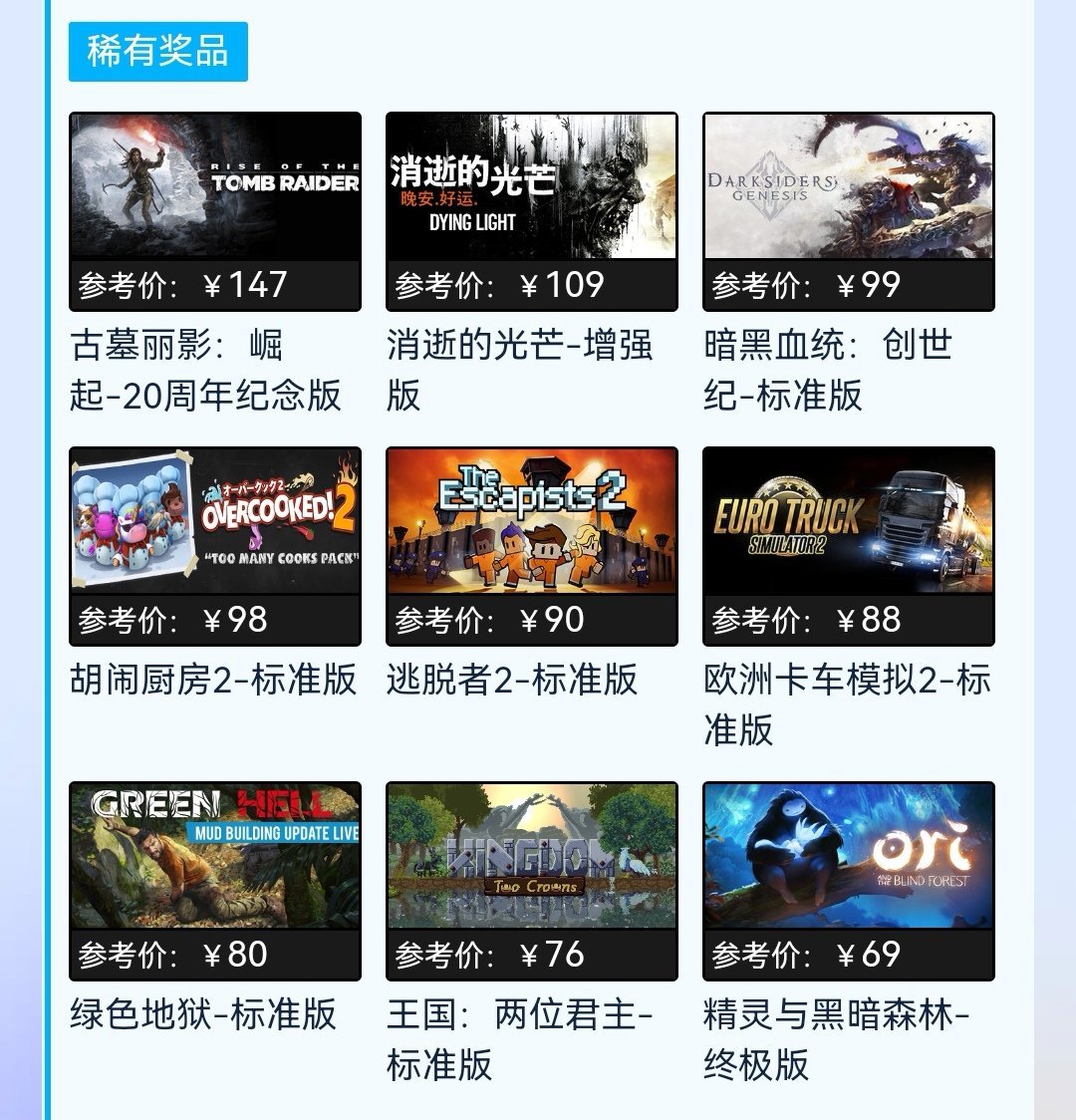View the Green Hell 绿色地狱 prize card
Screen dimensions: 1076x1120
(x=215, y=857)
